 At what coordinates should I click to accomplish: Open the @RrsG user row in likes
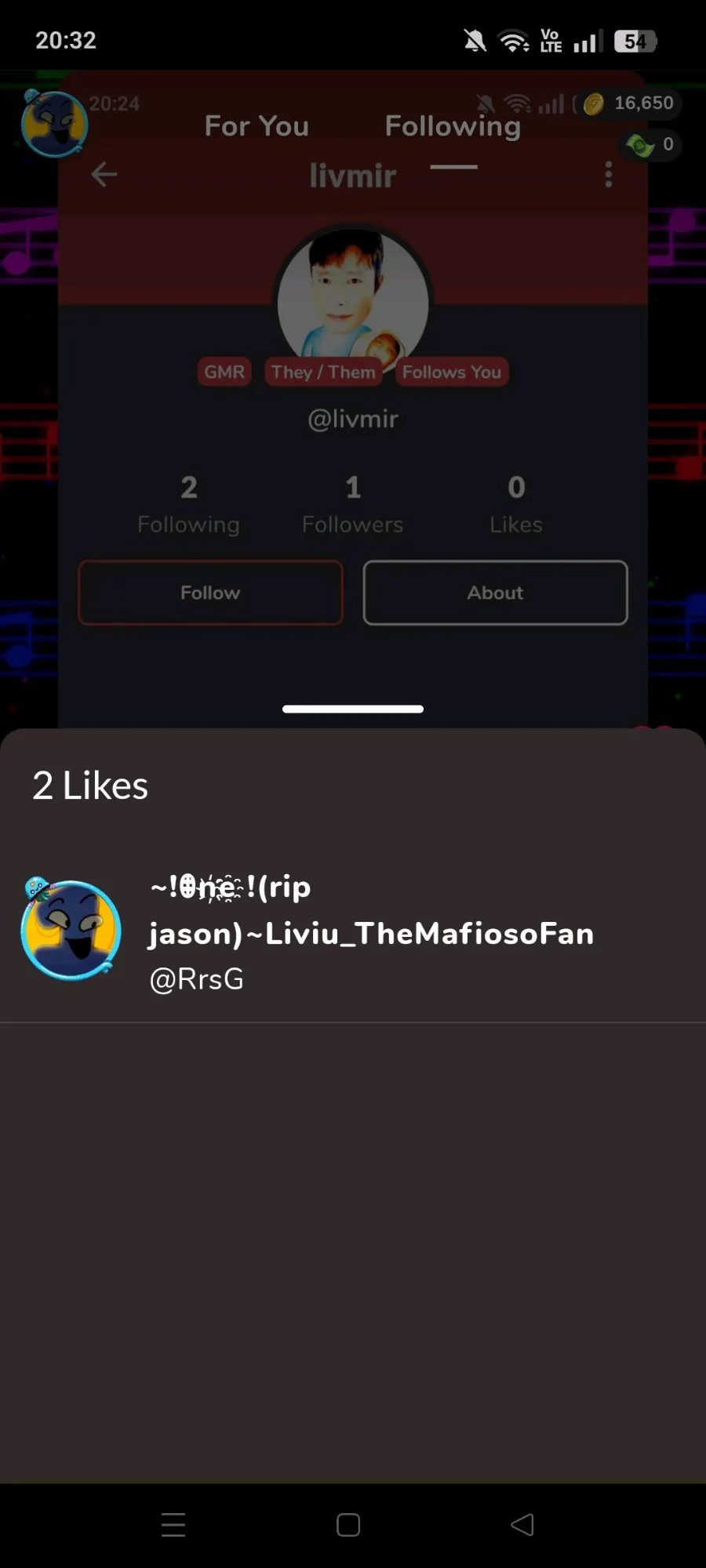353,931
